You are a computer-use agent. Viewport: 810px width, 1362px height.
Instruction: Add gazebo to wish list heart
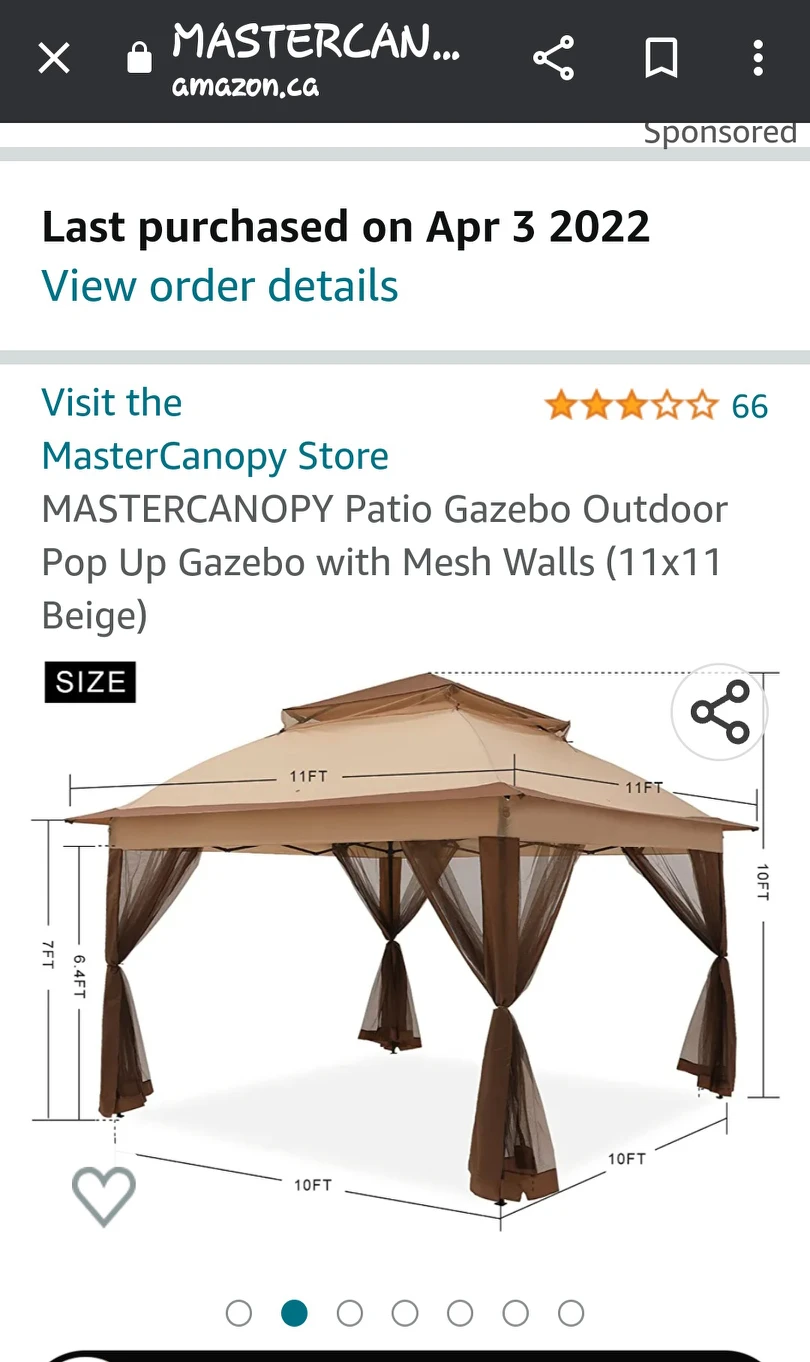(103, 1196)
